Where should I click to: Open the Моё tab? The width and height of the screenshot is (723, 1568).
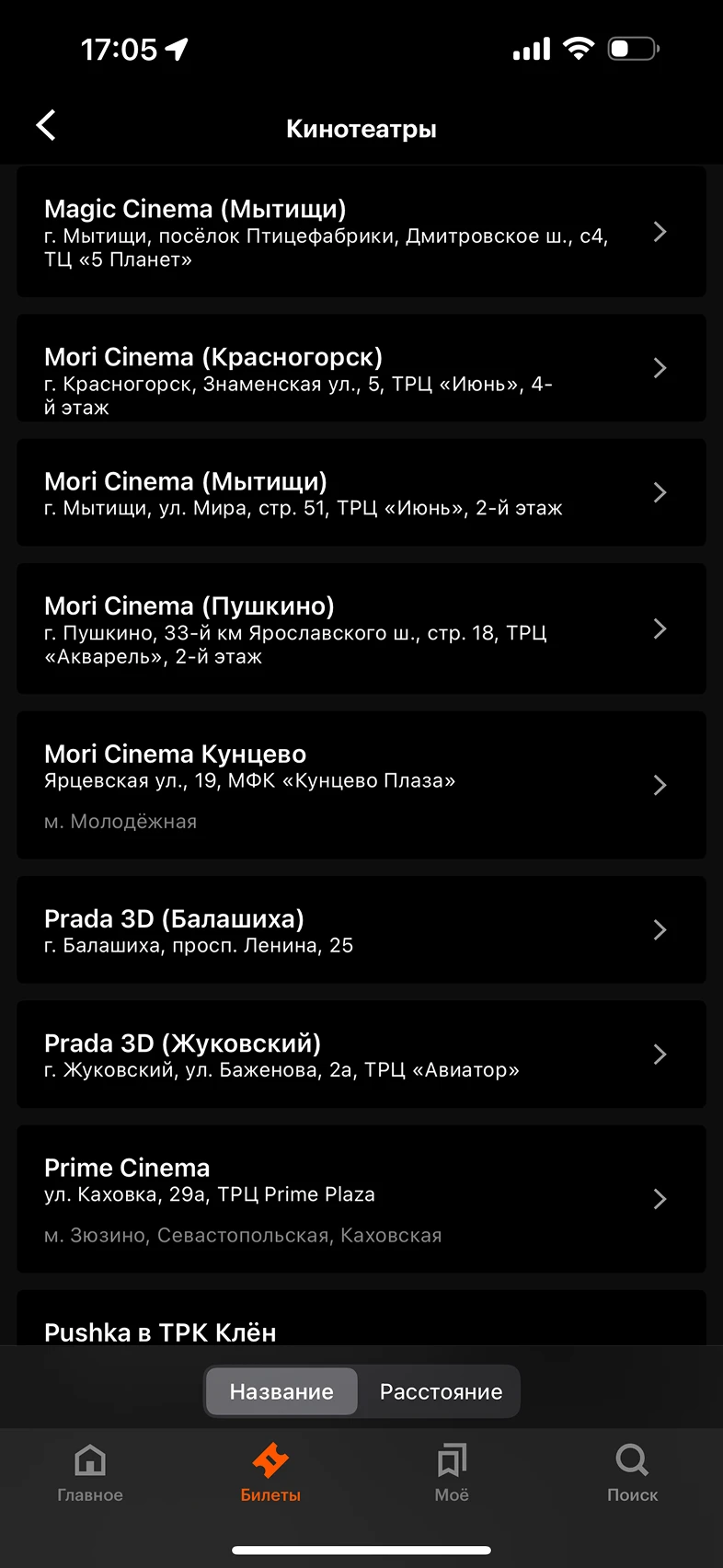[x=452, y=1472]
